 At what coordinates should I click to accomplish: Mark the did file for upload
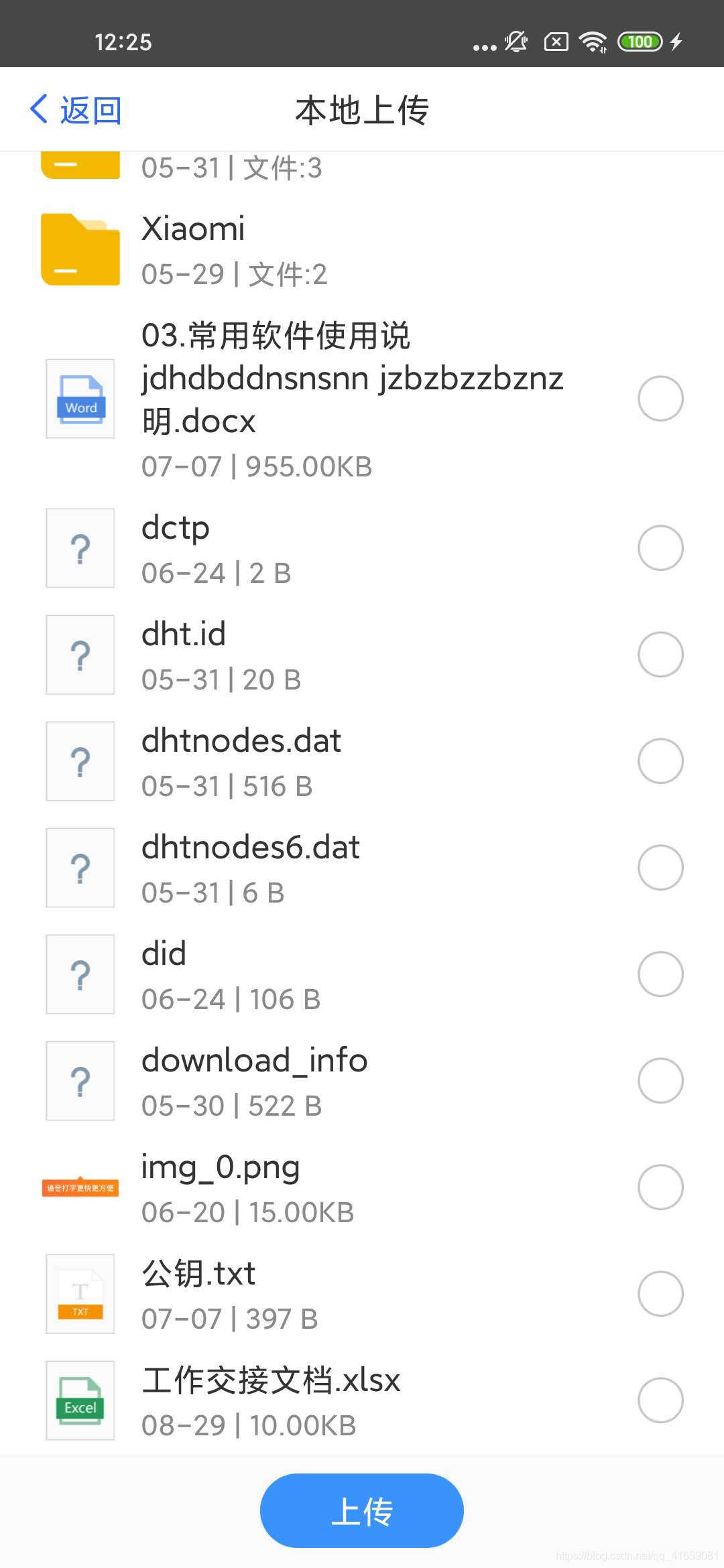click(660, 974)
